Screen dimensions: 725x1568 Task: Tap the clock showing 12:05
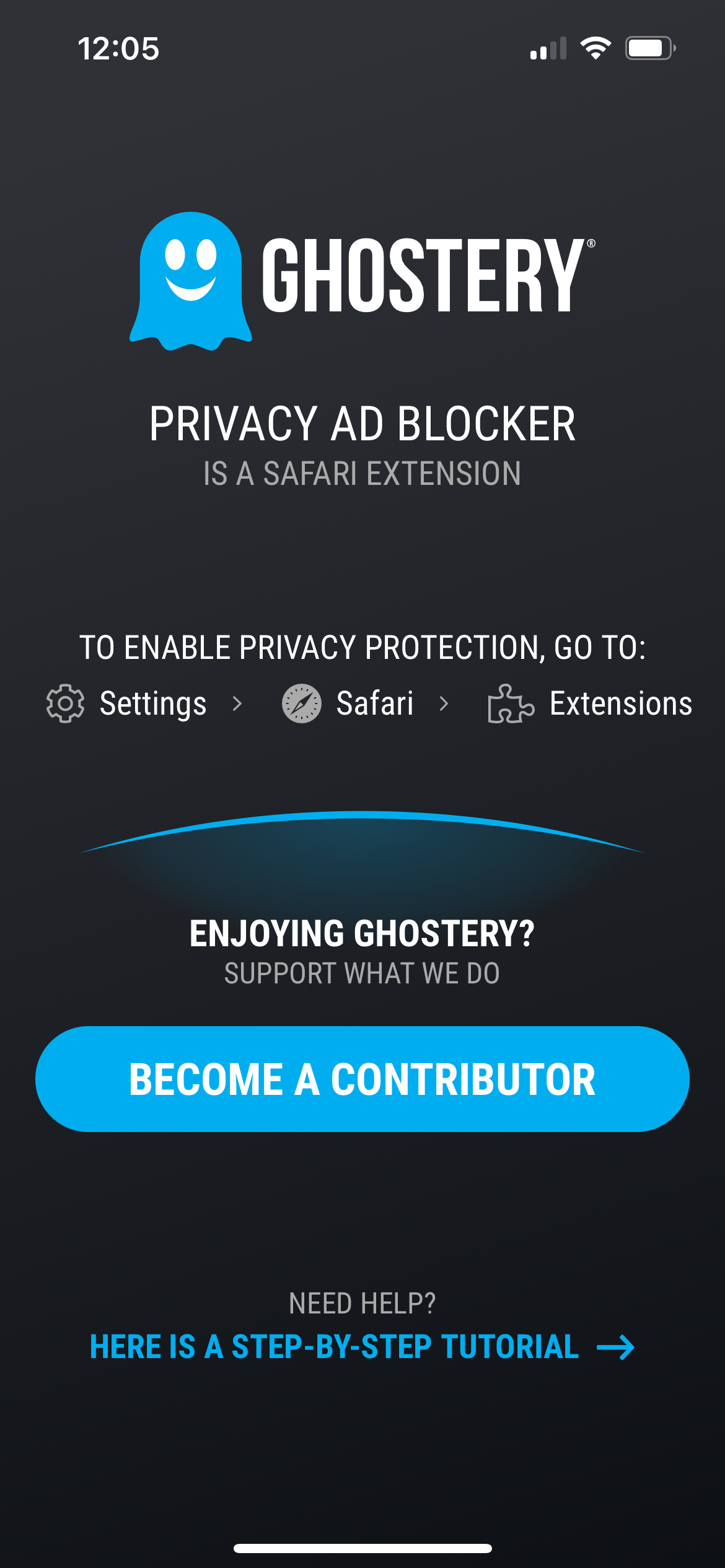(x=118, y=49)
